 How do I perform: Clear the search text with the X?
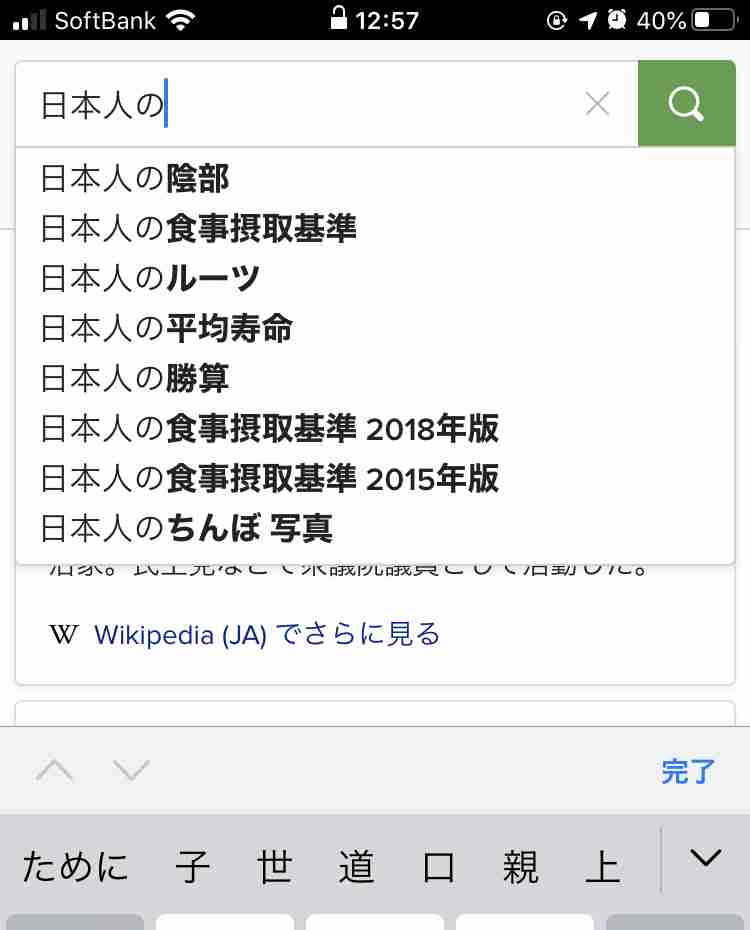597,104
